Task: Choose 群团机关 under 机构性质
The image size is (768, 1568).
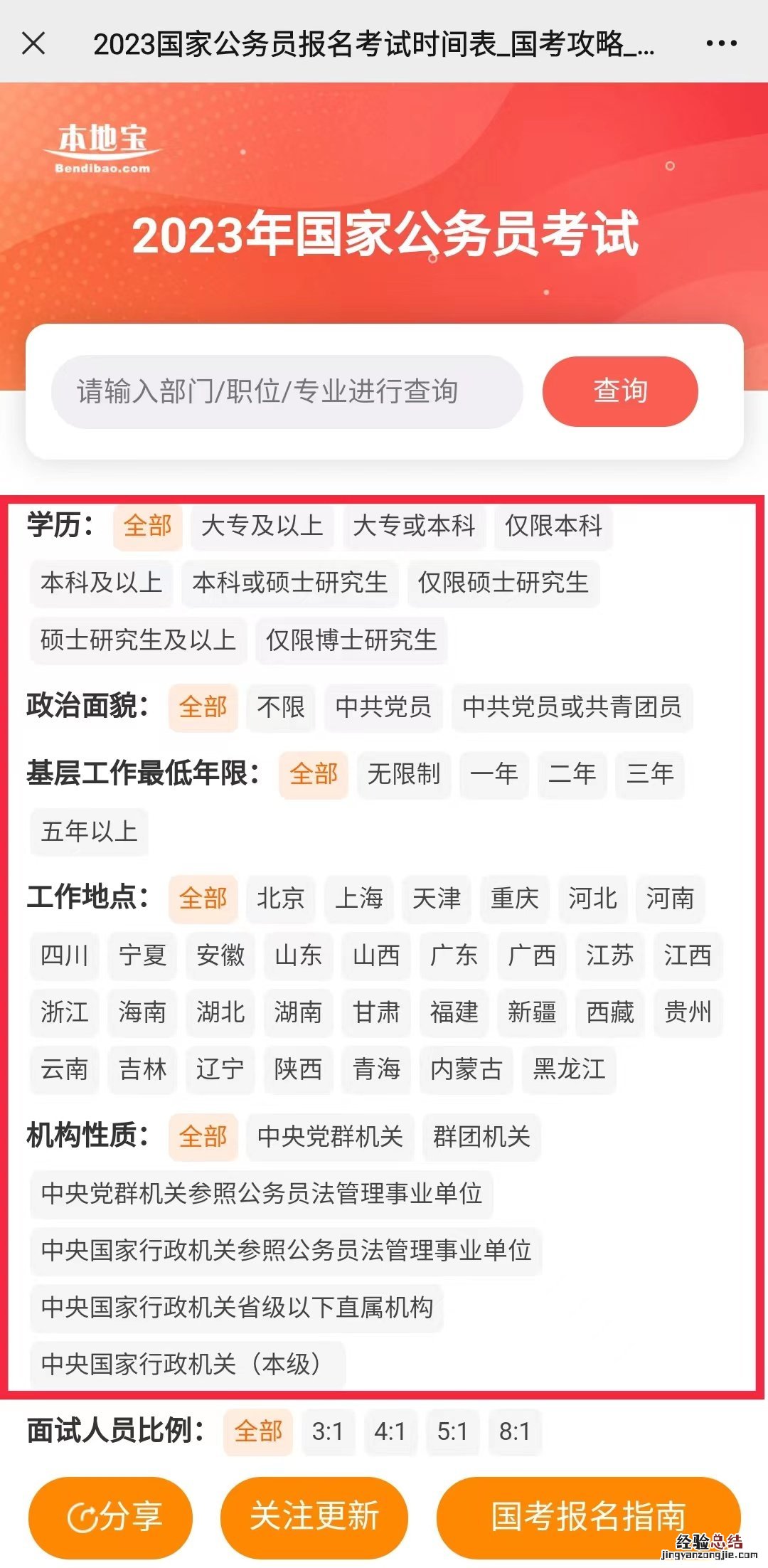Action: click(481, 1138)
